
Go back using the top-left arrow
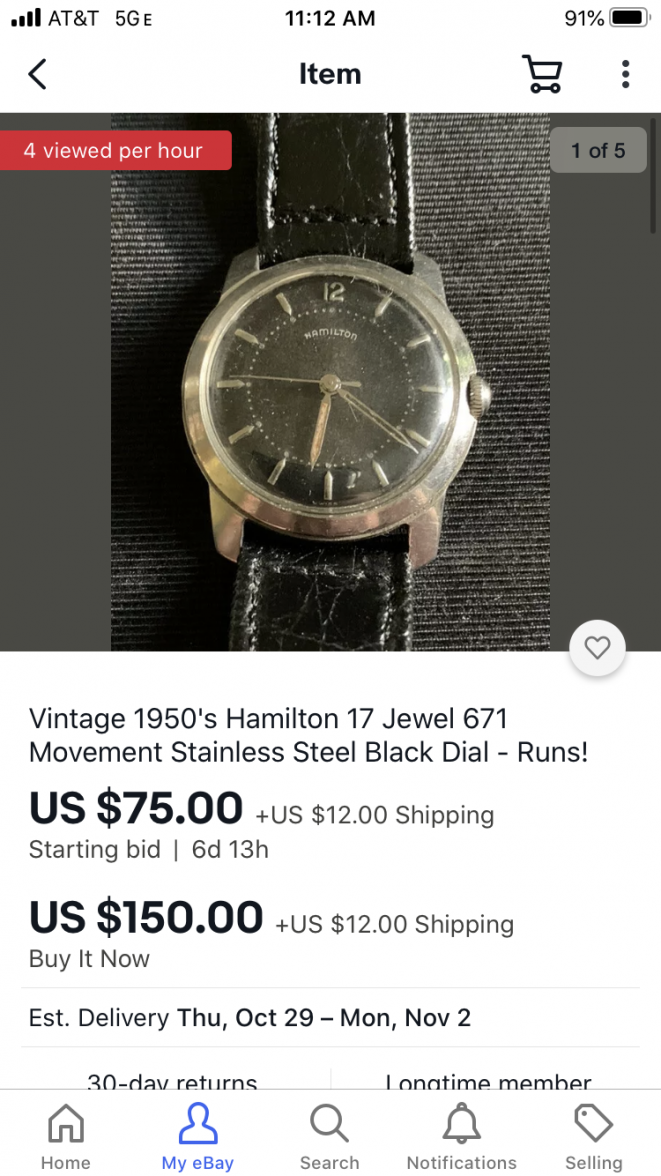38,74
